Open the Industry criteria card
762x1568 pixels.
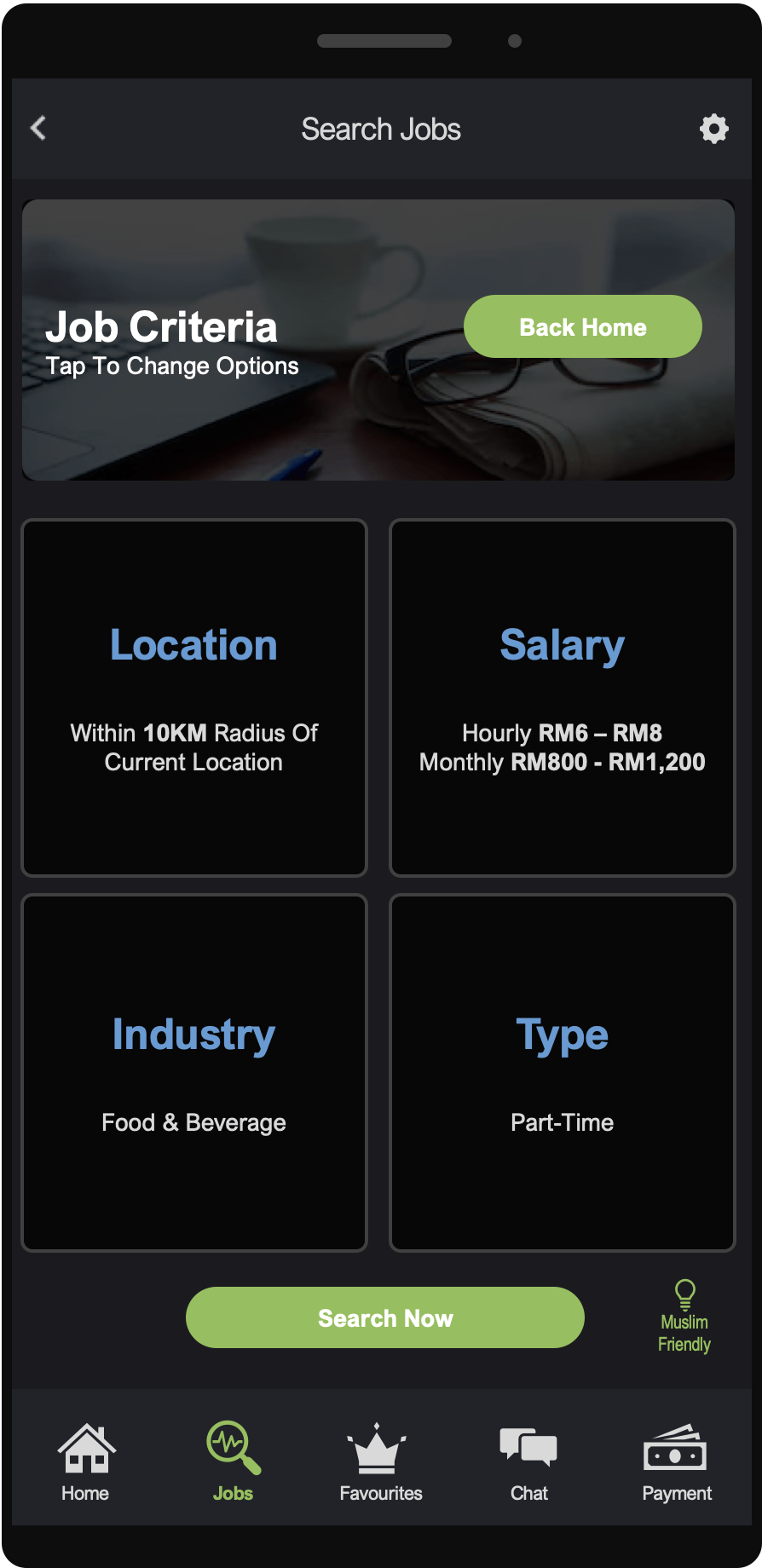point(194,1072)
